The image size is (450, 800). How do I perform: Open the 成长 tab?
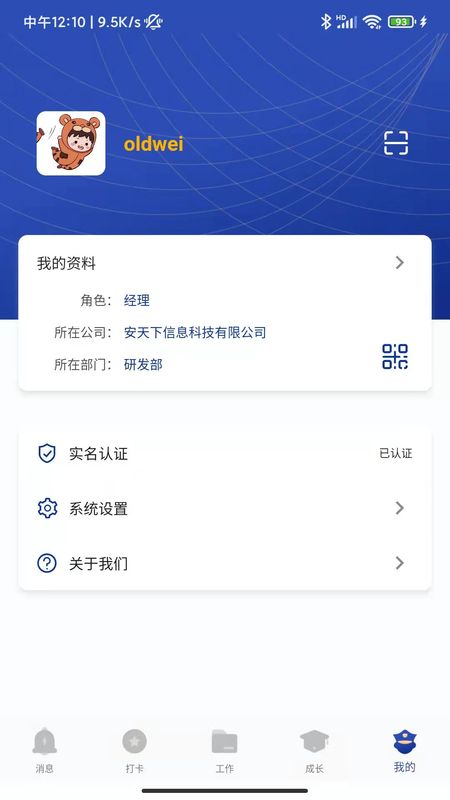tap(314, 751)
